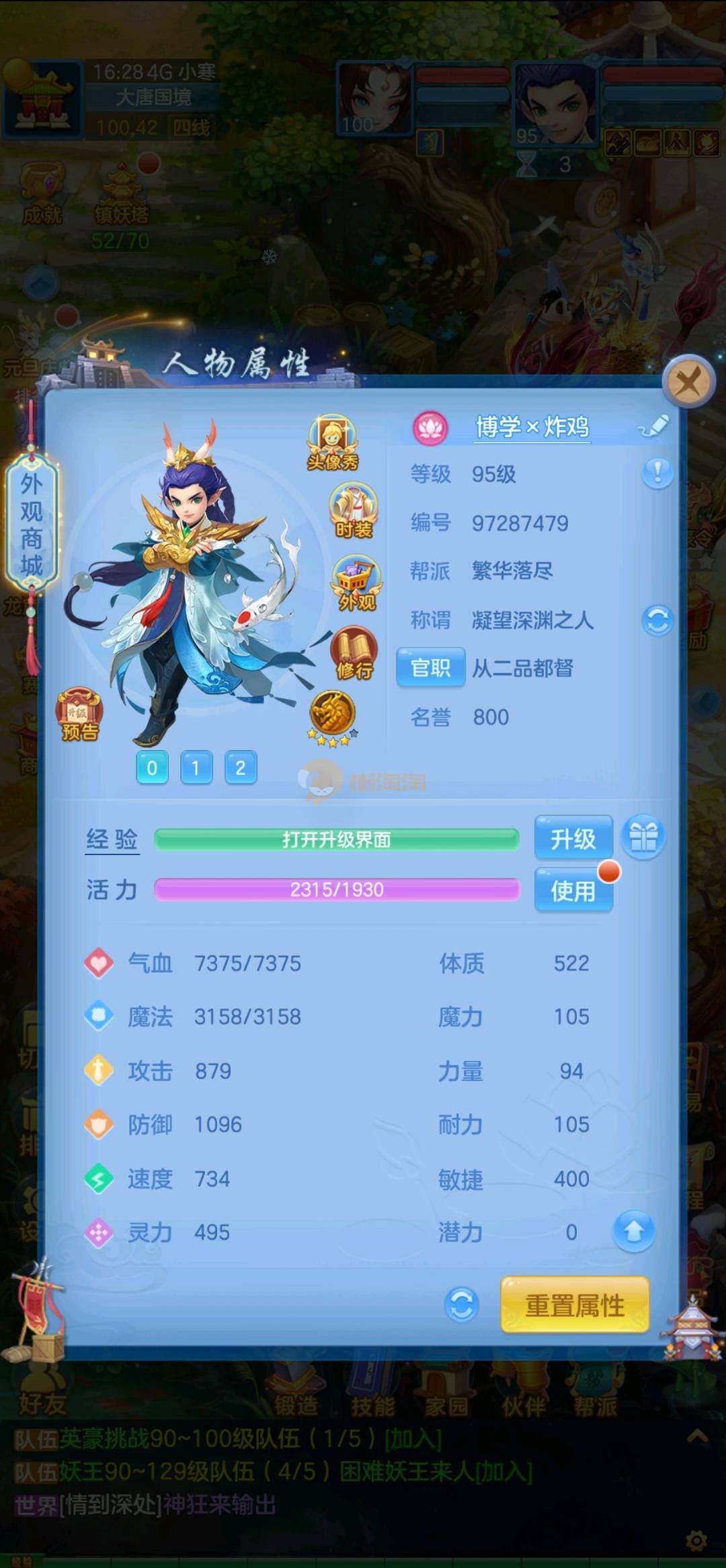The height and width of the screenshot is (1568, 726).
Task: Tap the 升级 level-up button
Action: tap(573, 838)
